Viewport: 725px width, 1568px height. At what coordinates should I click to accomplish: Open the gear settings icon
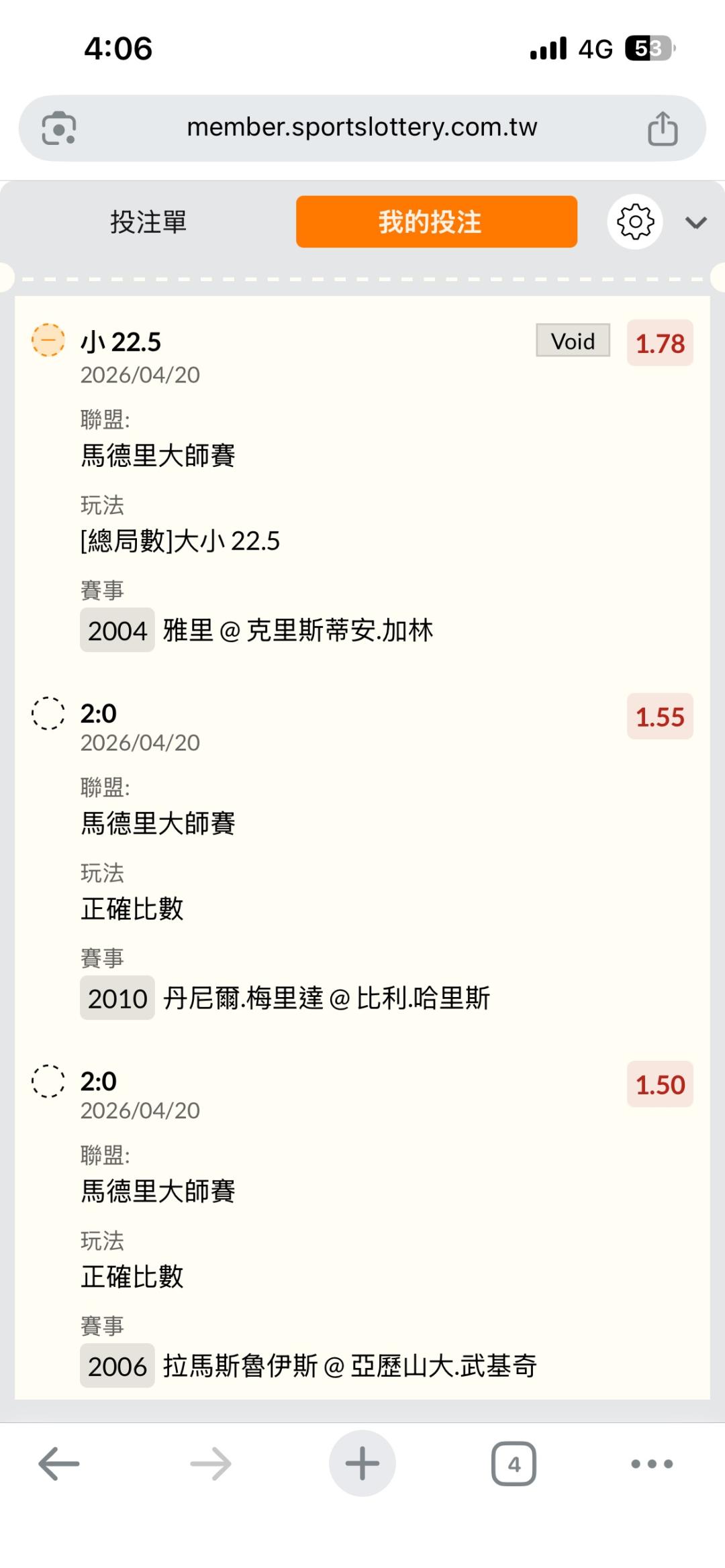(634, 222)
